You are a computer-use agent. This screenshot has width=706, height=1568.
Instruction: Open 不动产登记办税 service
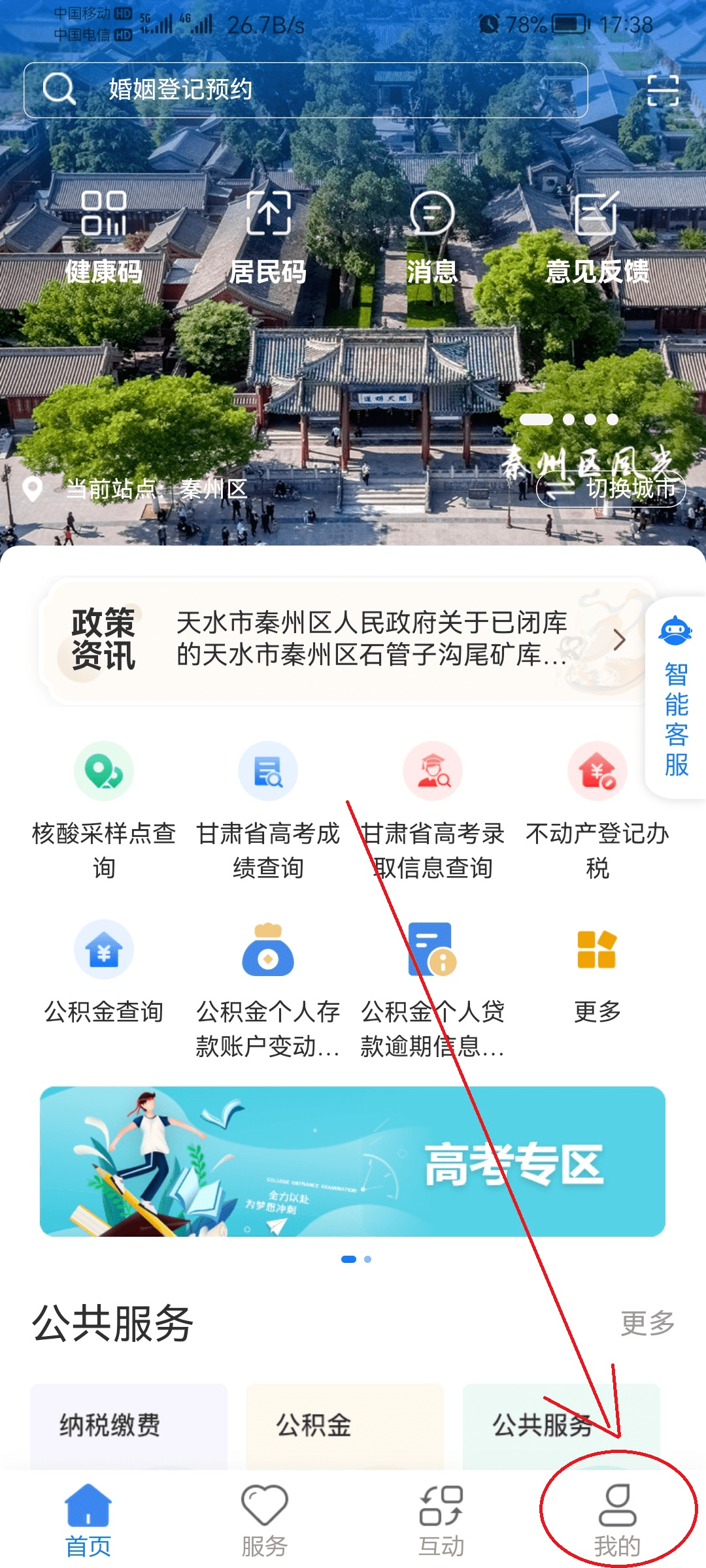pos(597,810)
